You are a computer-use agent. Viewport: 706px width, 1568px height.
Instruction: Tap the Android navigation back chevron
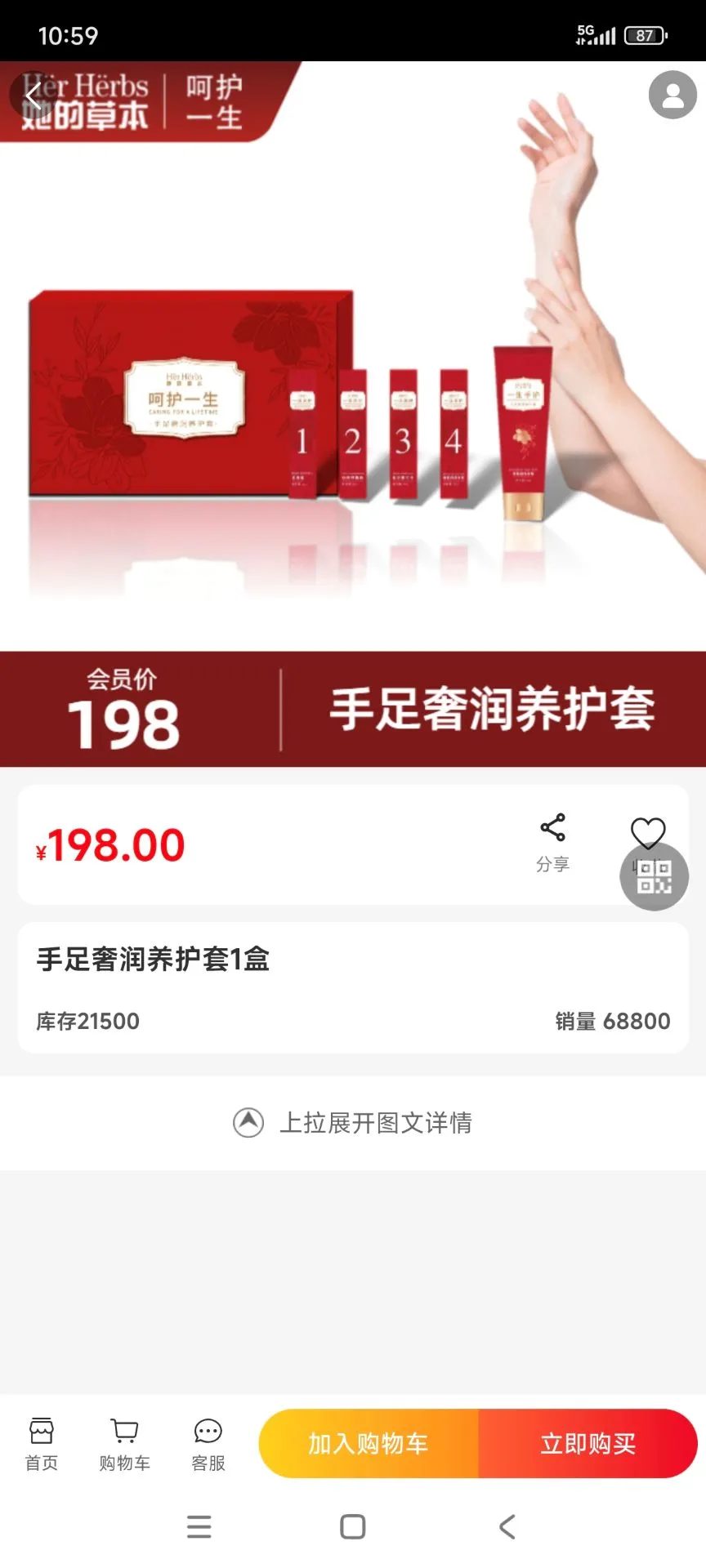point(507,1526)
